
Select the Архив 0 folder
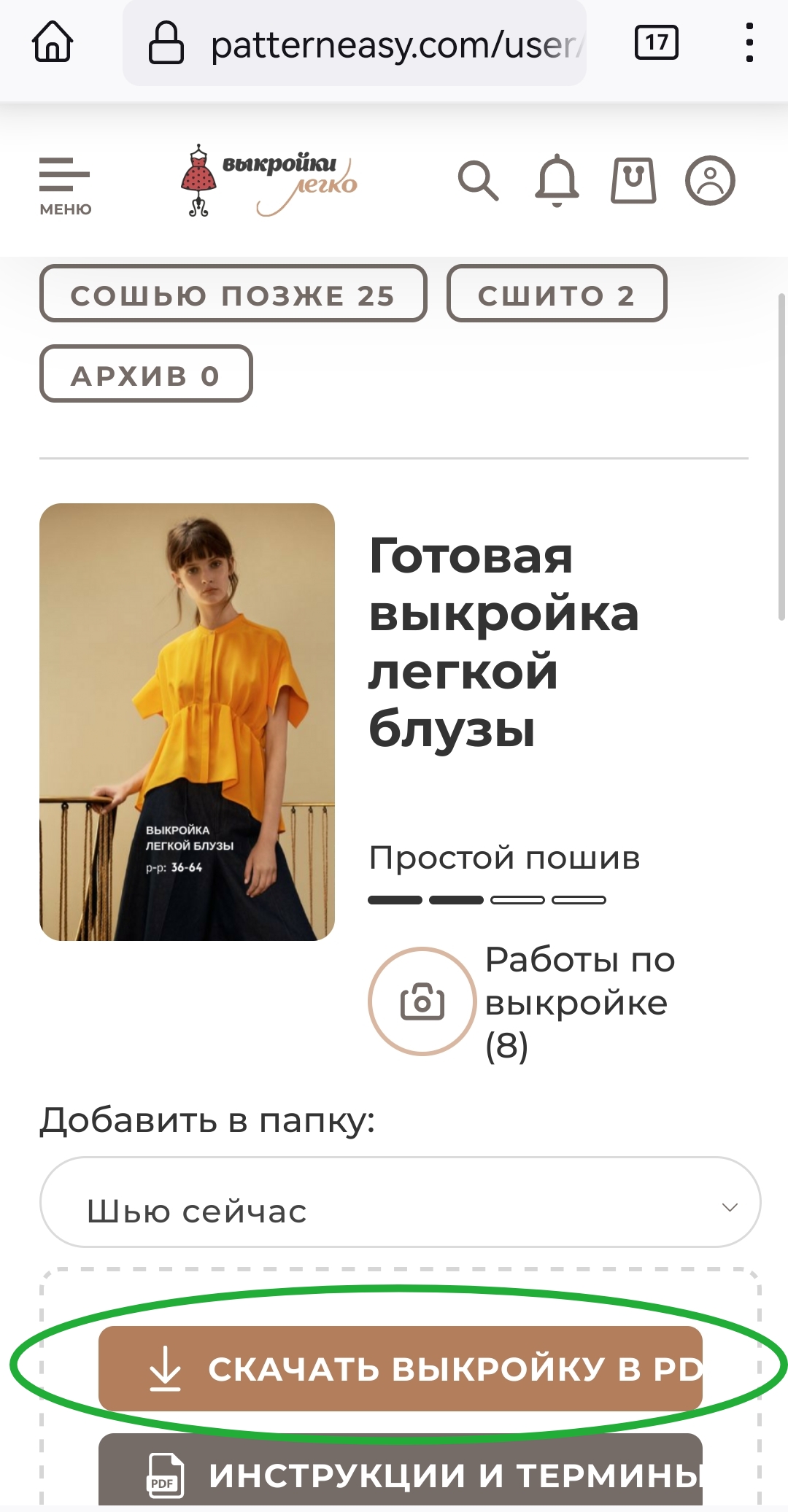tap(146, 374)
